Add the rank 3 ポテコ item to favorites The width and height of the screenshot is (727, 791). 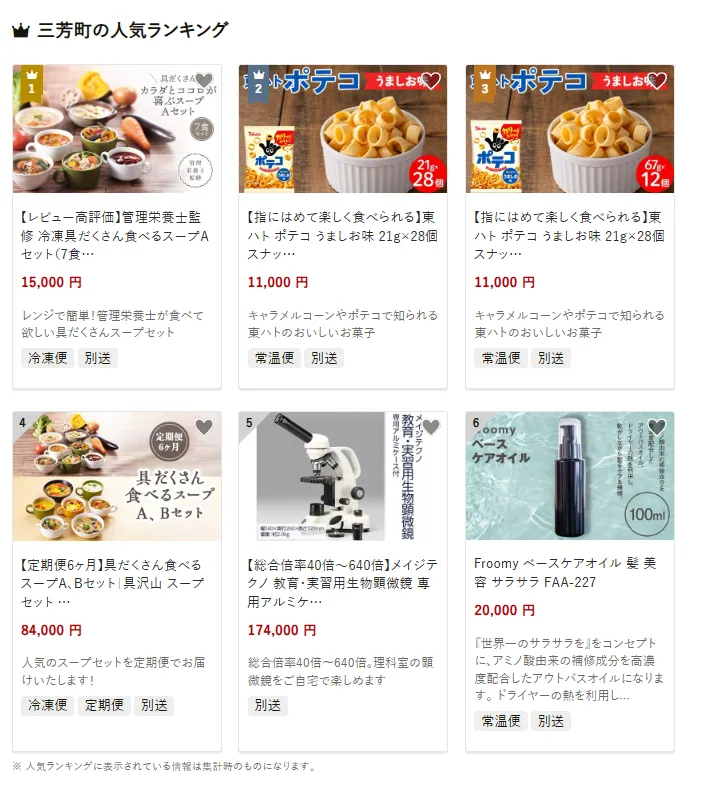tap(657, 81)
